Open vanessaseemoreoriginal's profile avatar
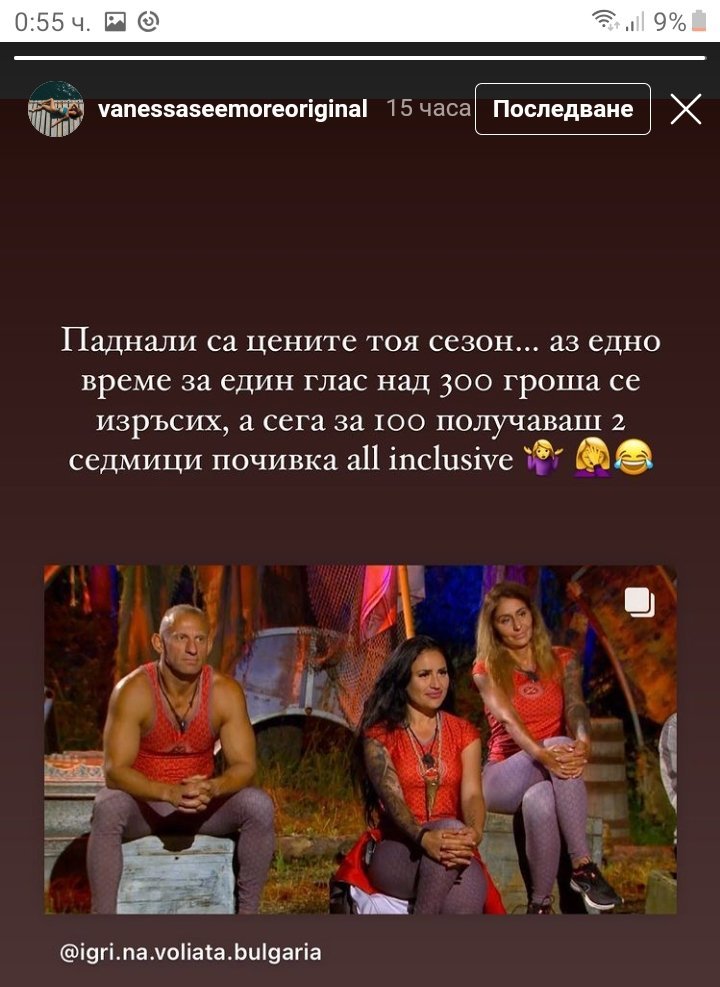This screenshot has height=987, width=720. 56,109
